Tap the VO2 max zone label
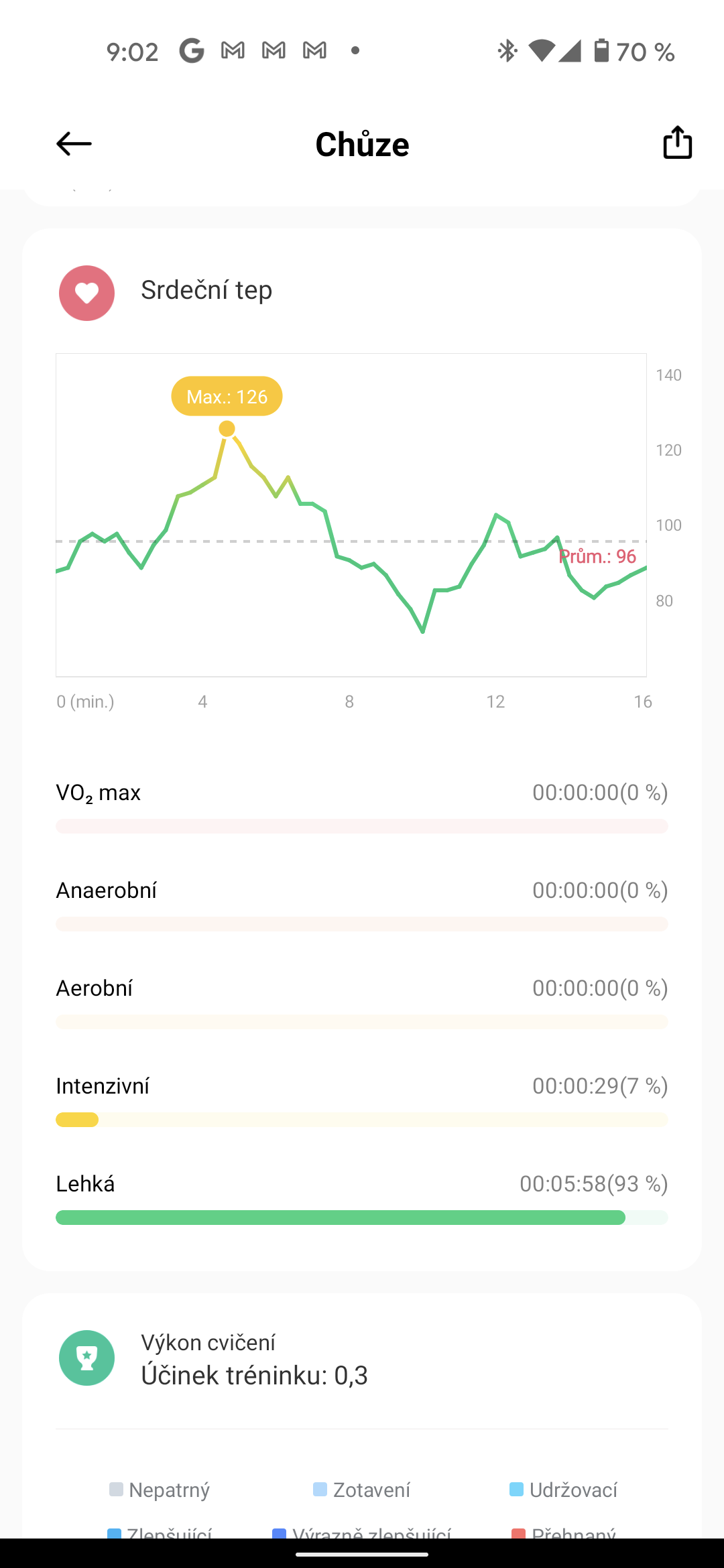 point(98,792)
